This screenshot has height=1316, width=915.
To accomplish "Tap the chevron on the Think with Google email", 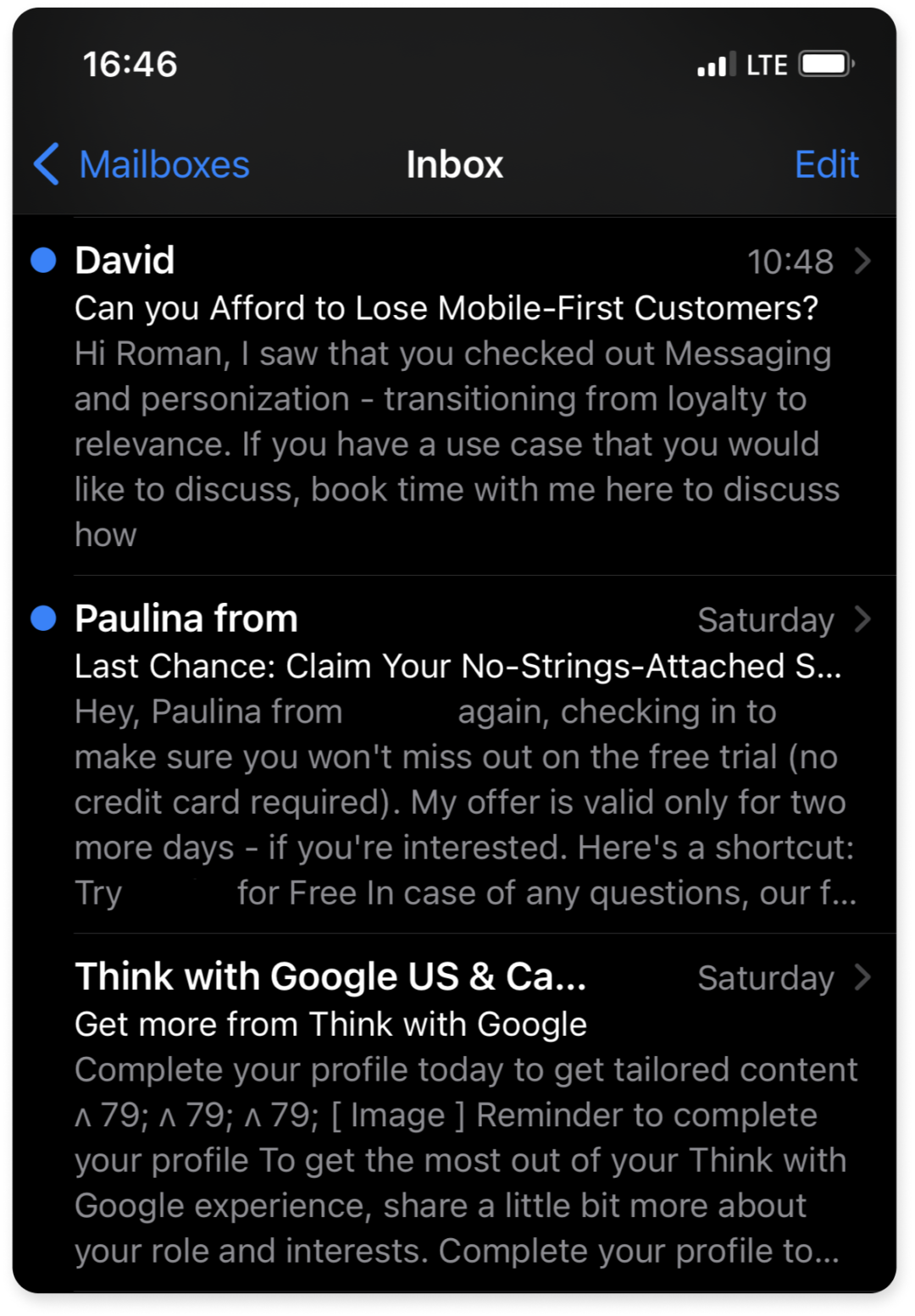I will tap(863, 978).
